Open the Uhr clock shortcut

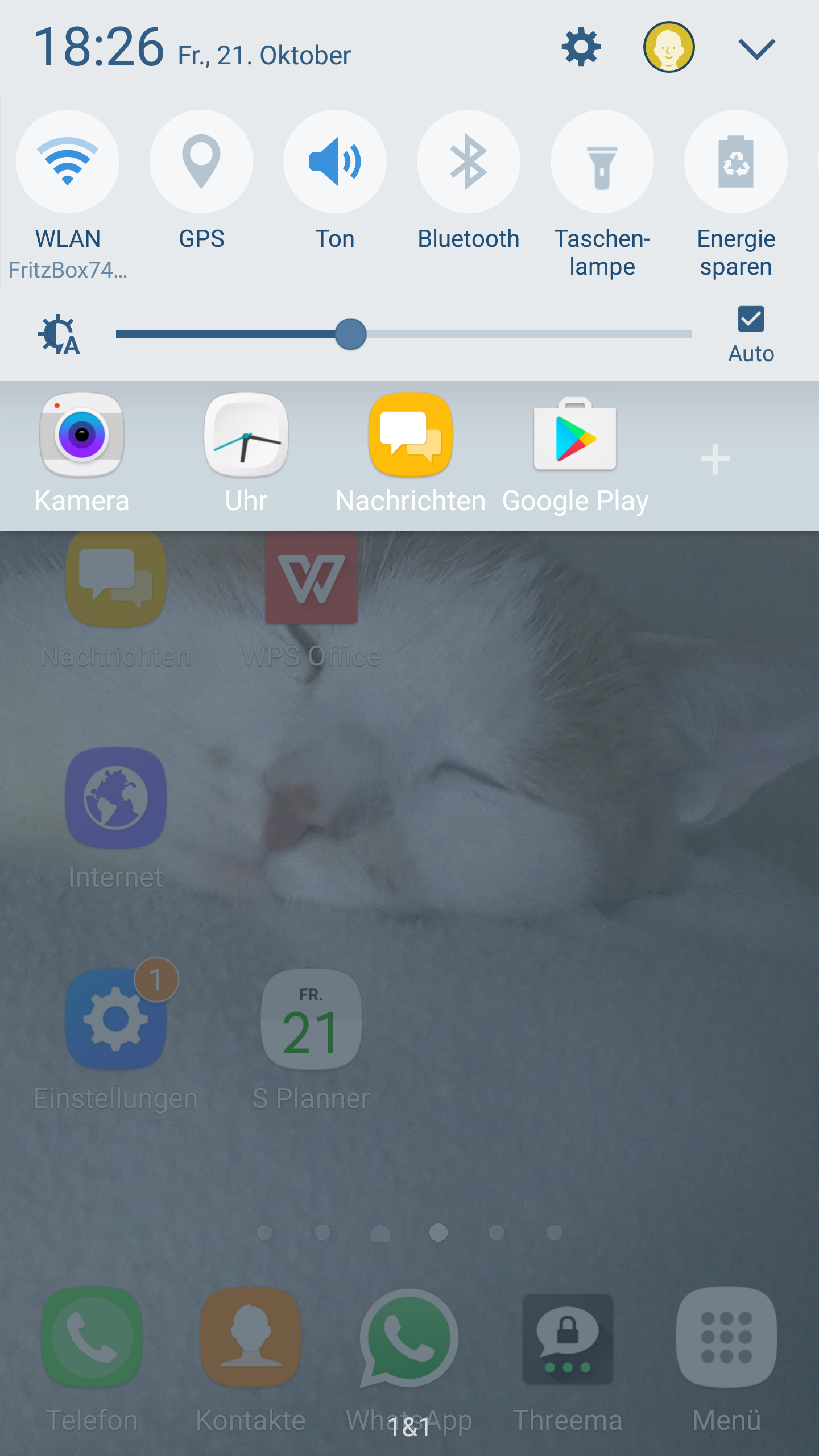(x=246, y=453)
